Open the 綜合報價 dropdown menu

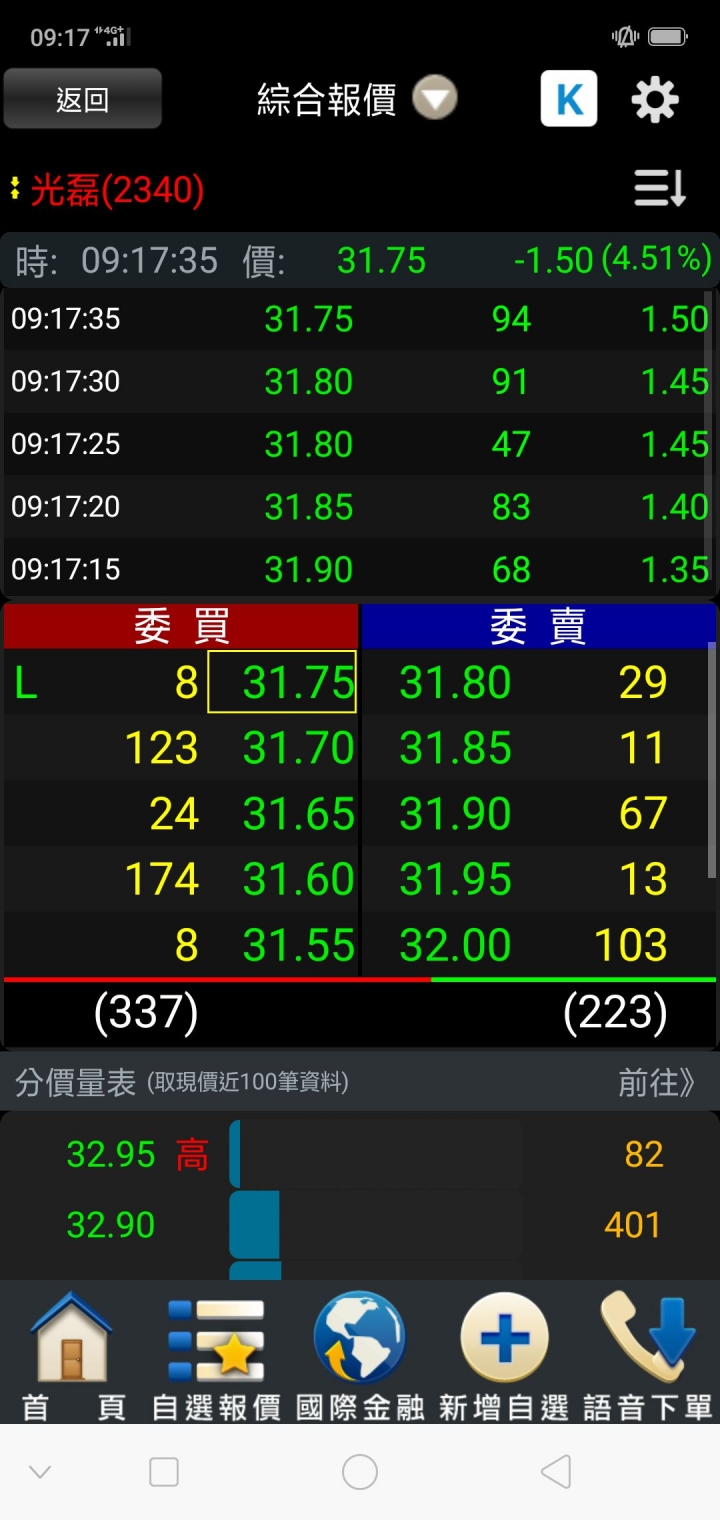435,99
